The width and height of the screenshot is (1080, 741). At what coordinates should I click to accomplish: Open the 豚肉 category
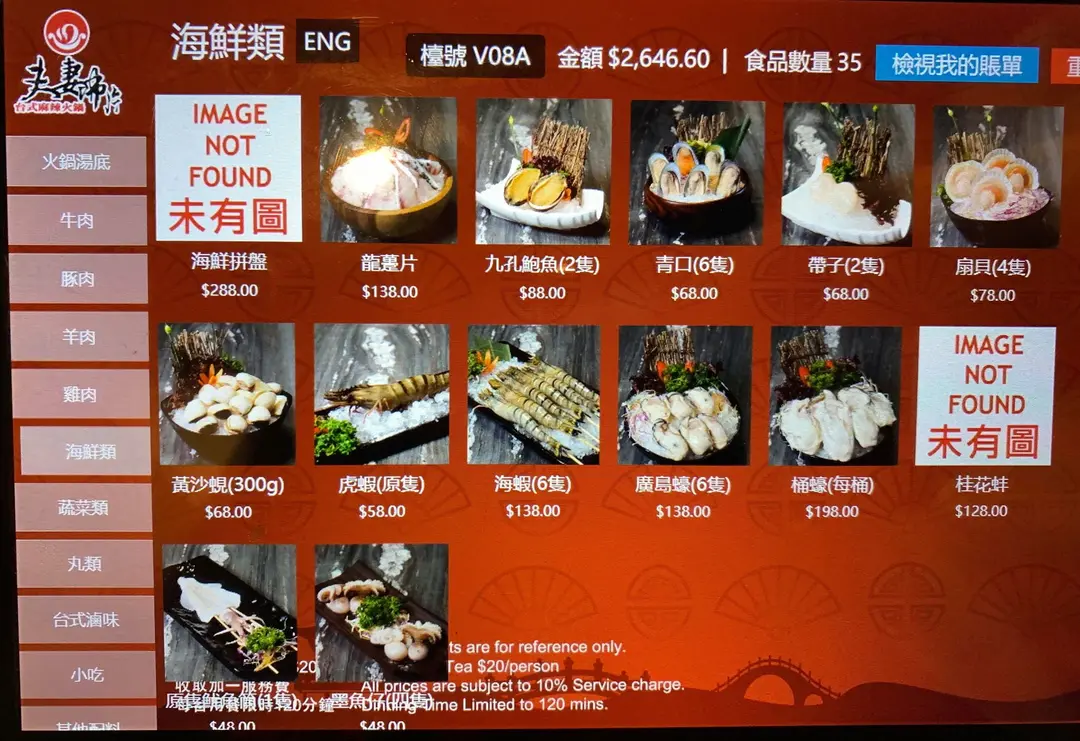click(x=78, y=279)
